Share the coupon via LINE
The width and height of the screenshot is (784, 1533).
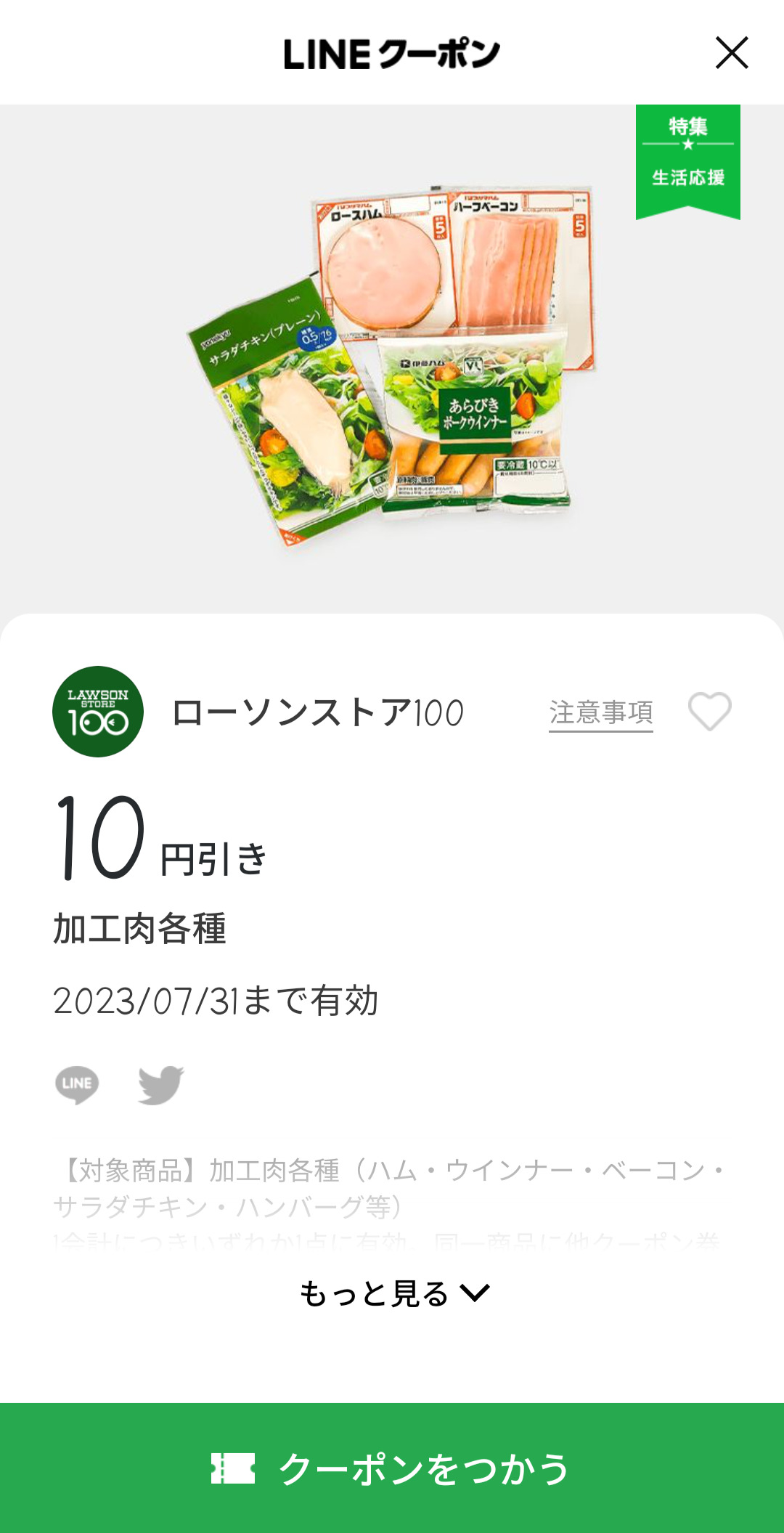(x=77, y=1084)
